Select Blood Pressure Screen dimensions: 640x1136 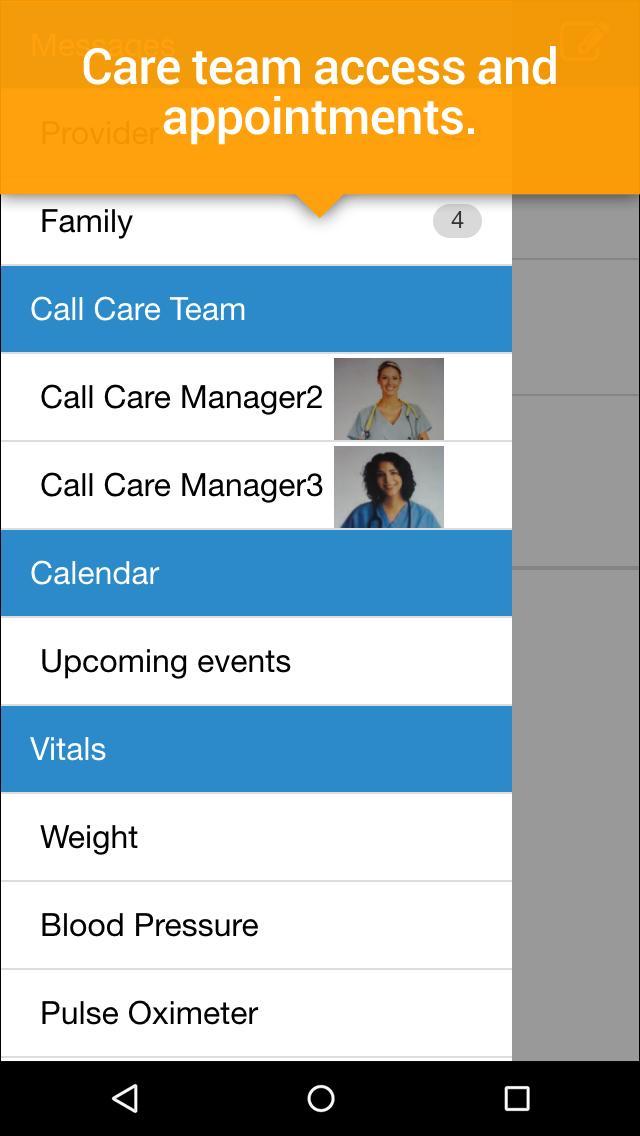click(x=256, y=925)
